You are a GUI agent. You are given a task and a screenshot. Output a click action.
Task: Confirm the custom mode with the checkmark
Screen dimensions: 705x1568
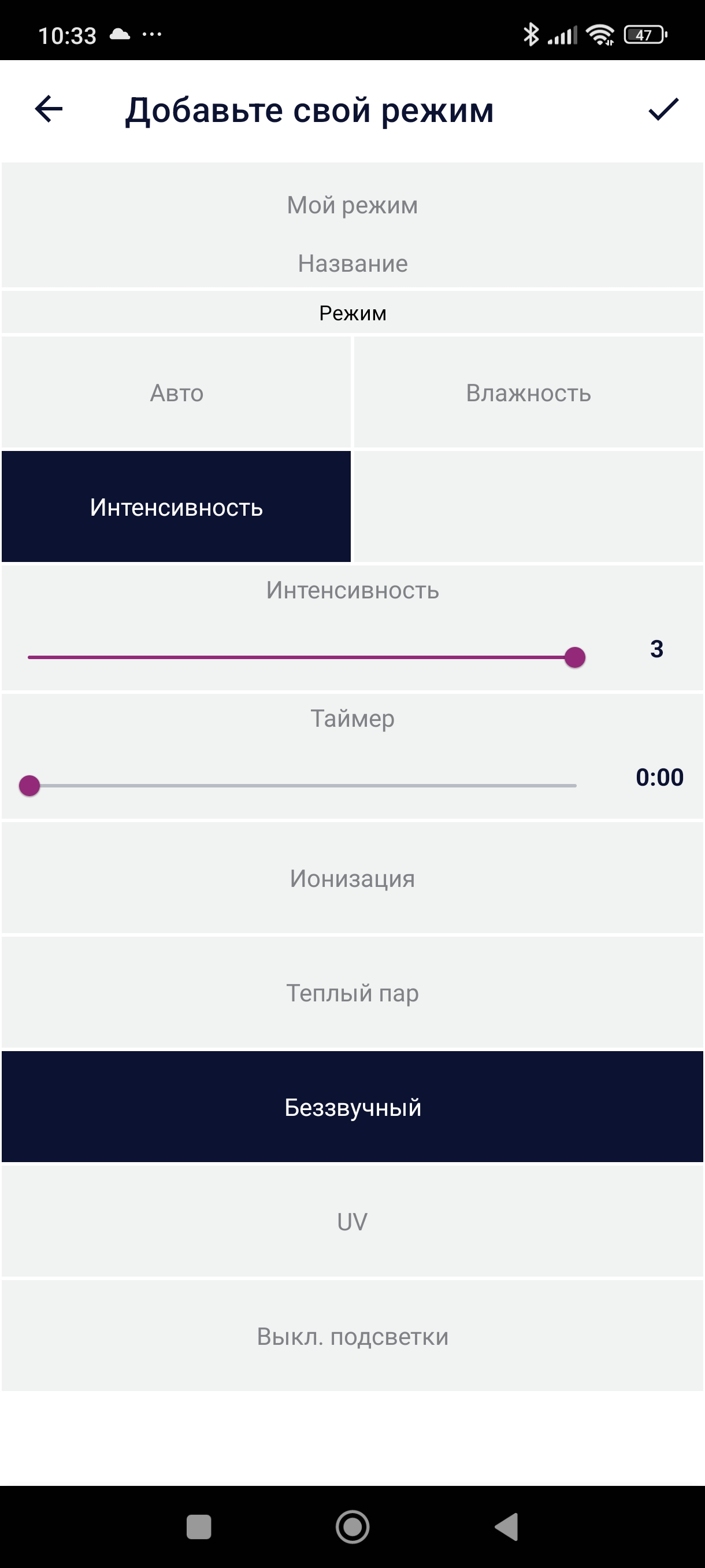click(x=662, y=110)
